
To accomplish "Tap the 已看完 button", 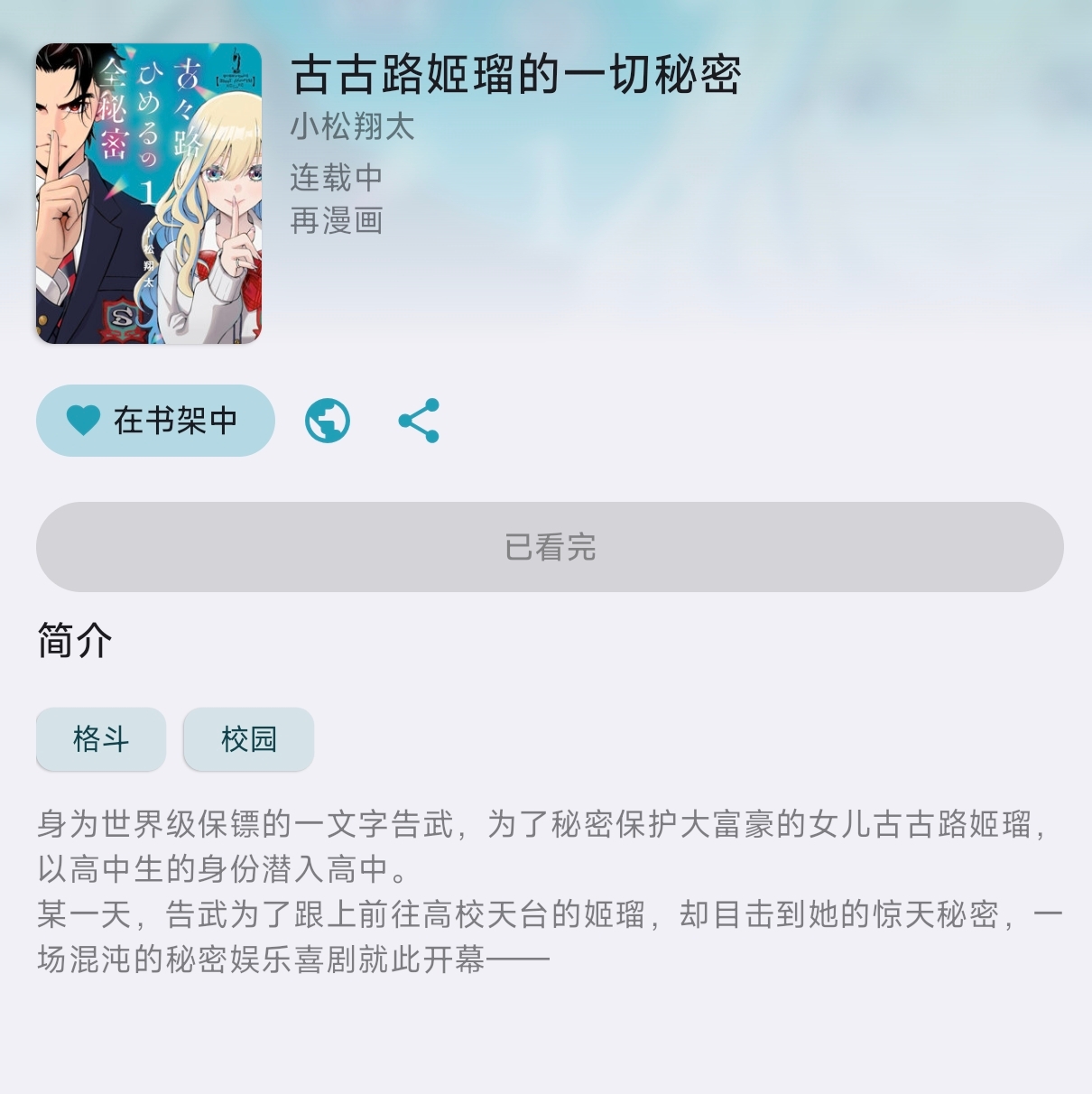I will pos(550,547).
